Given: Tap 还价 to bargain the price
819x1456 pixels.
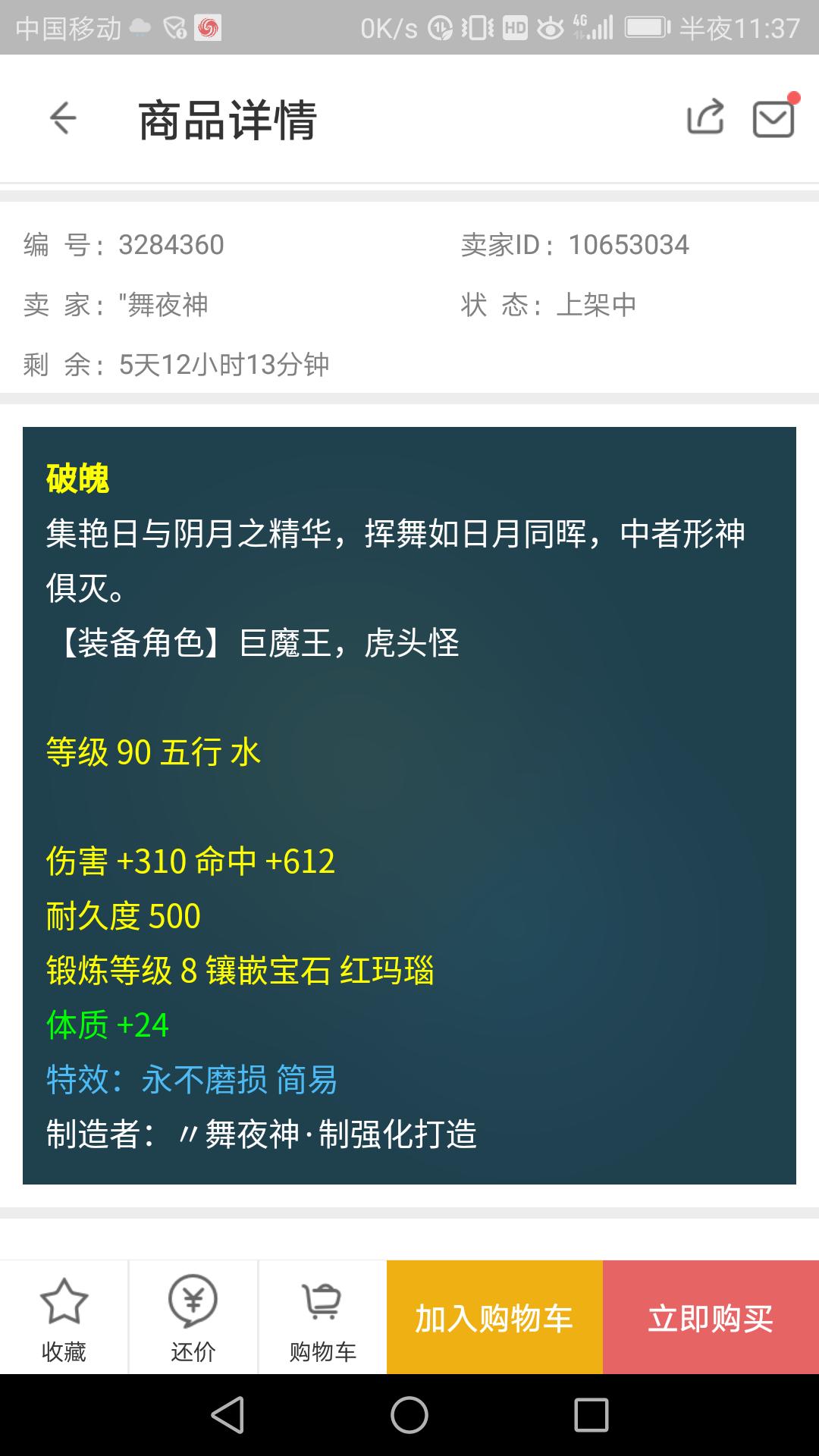Looking at the screenshot, I should [193, 1318].
